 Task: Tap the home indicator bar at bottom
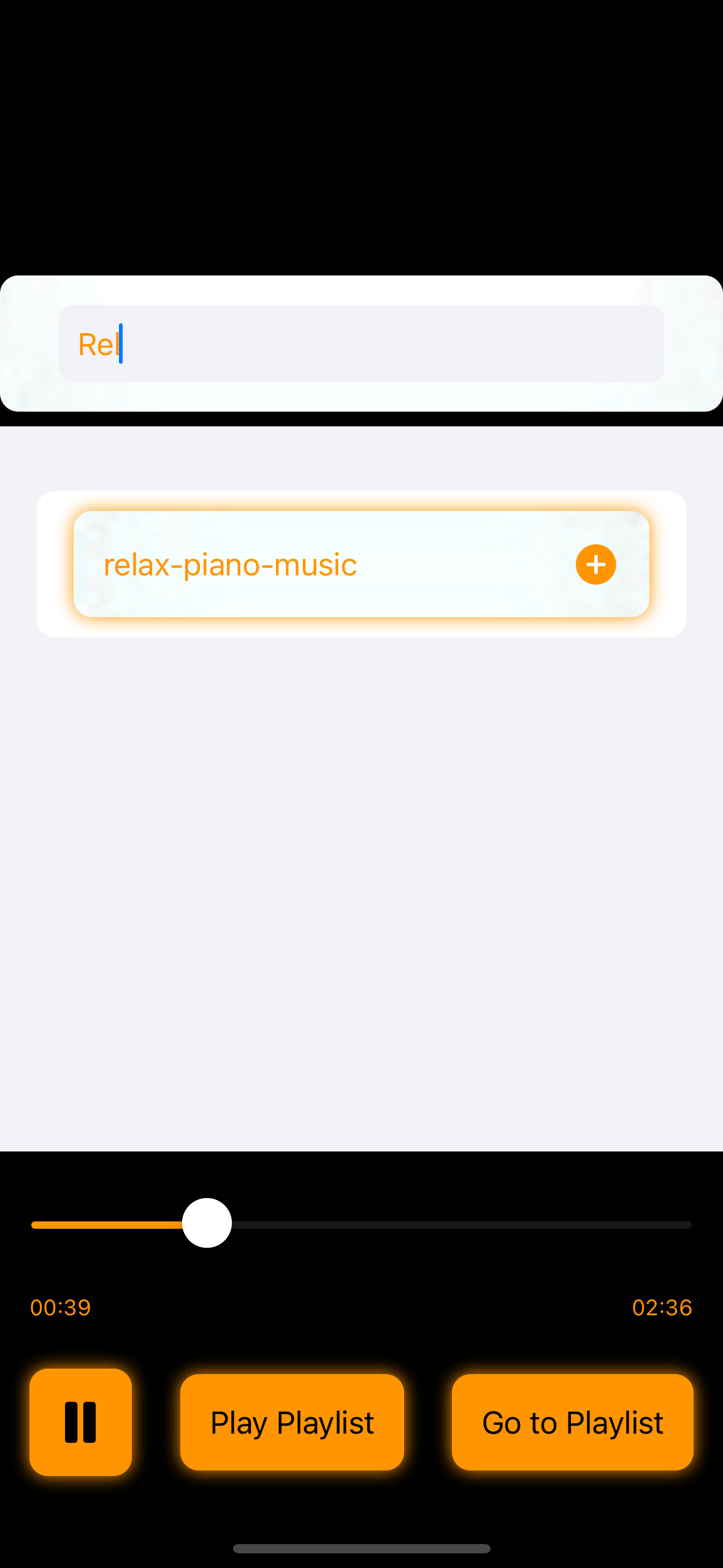click(x=361, y=1548)
